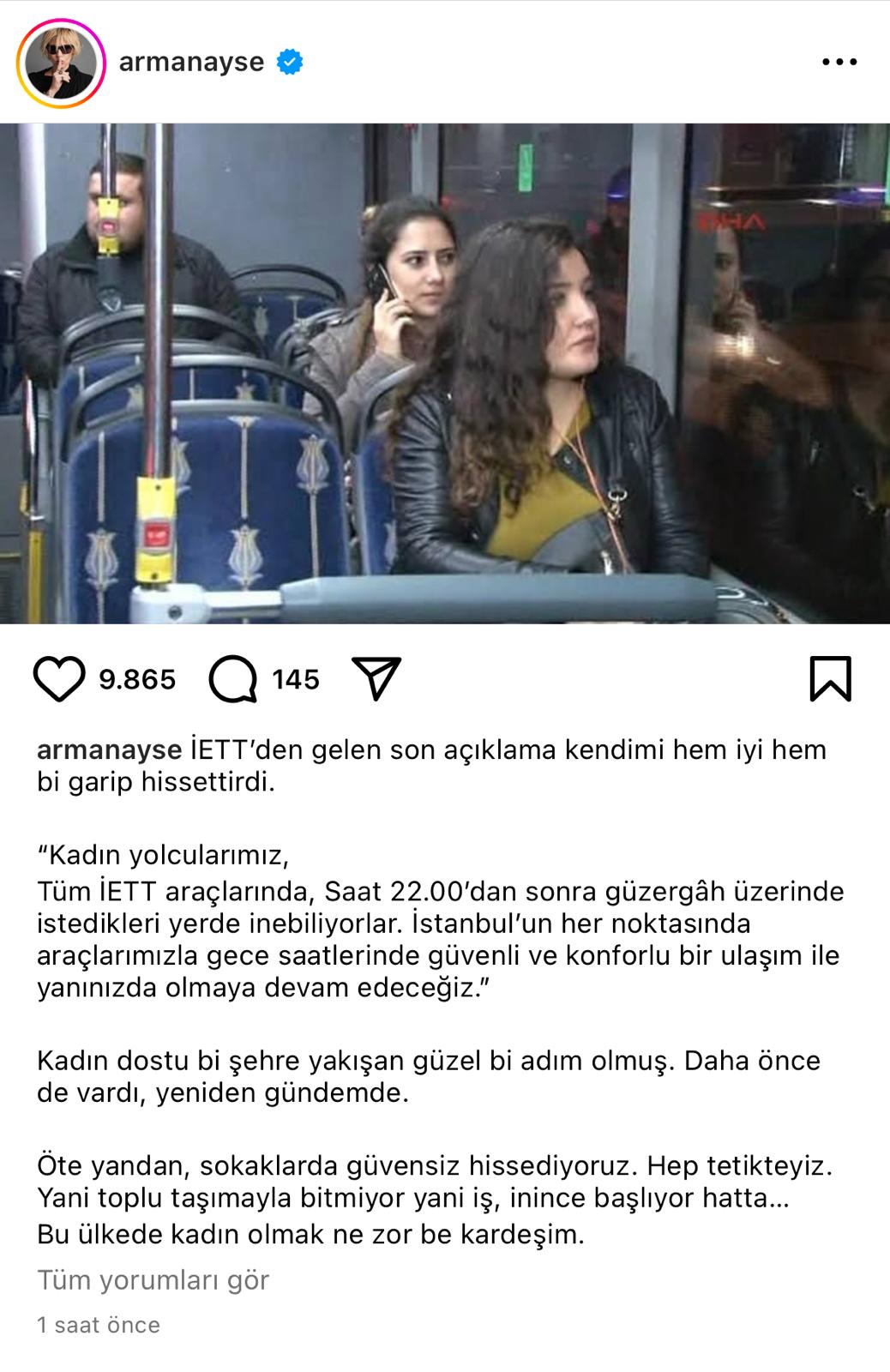Tap 'Tüm yorumları gör' to view comments
This screenshot has height=1372, width=890.
pyautogui.click(x=153, y=1280)
